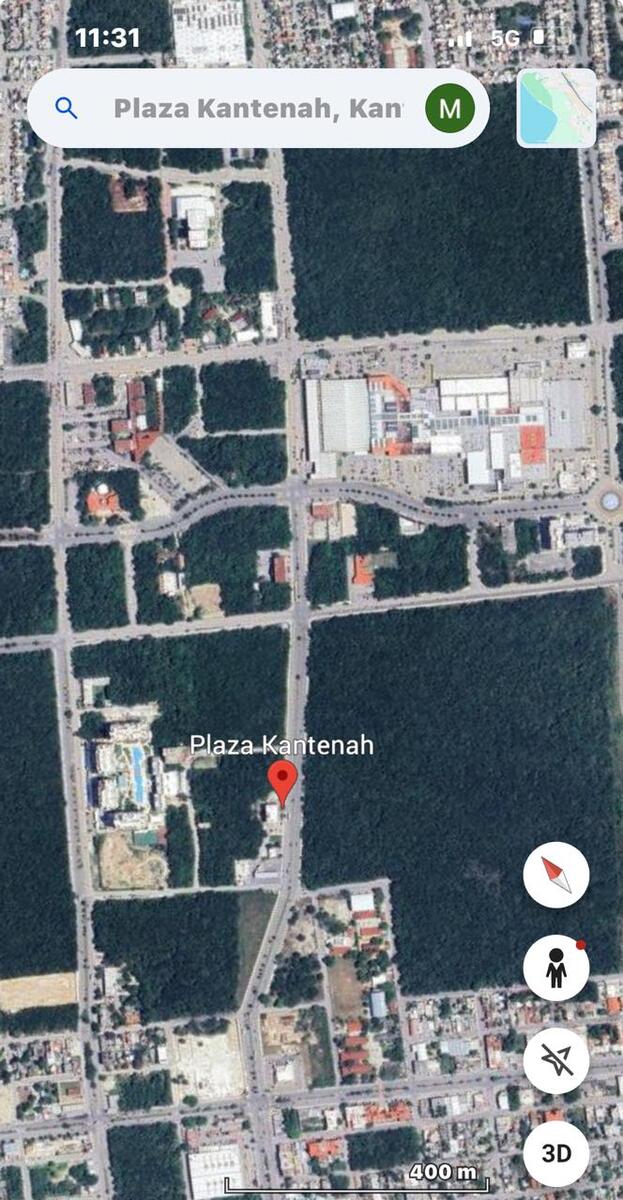The height and width of the screenshot is (1200, 623).
Task: Tap the location tracking arrow button
Action: [x=556, y=1060]
